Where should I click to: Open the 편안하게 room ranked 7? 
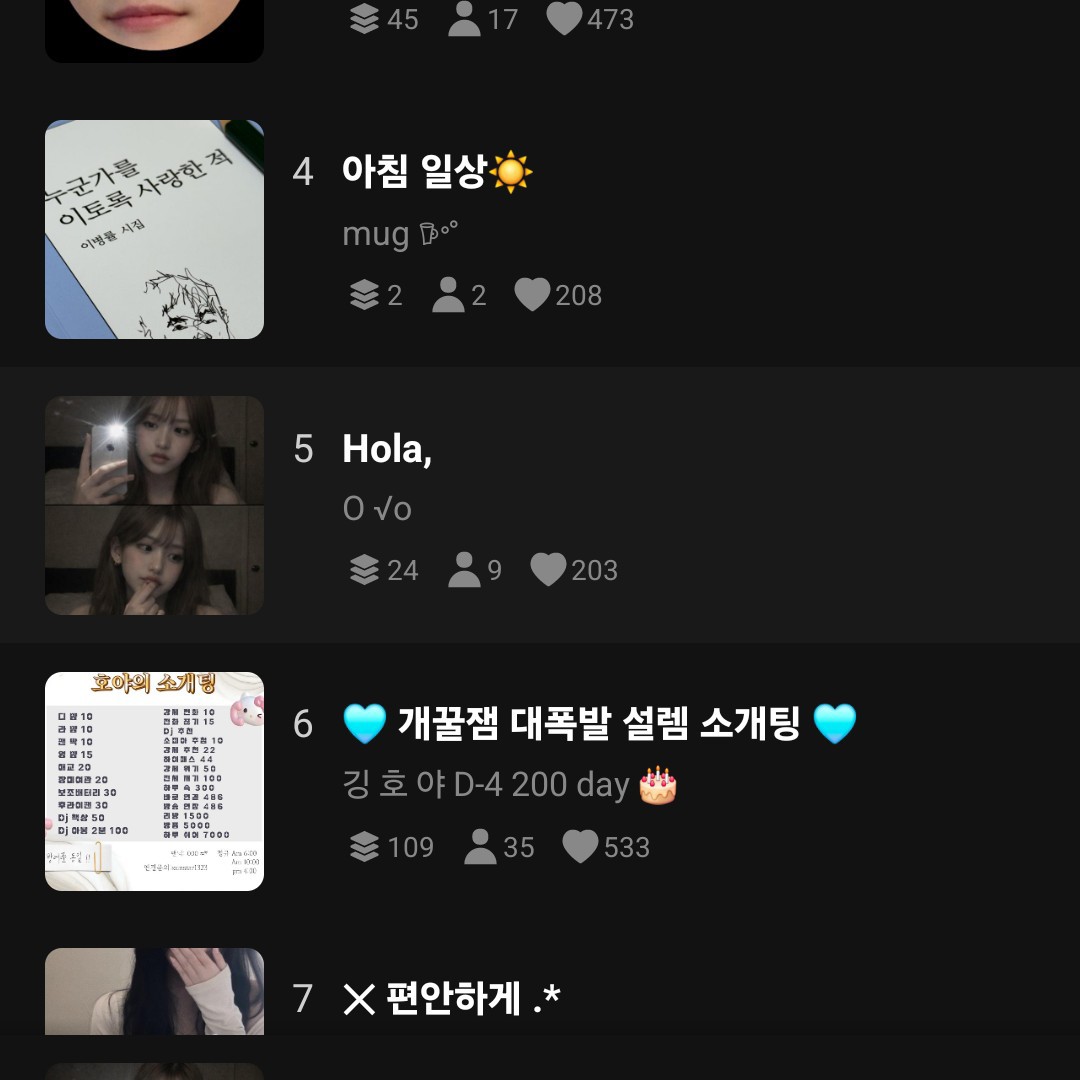point(450,998)
